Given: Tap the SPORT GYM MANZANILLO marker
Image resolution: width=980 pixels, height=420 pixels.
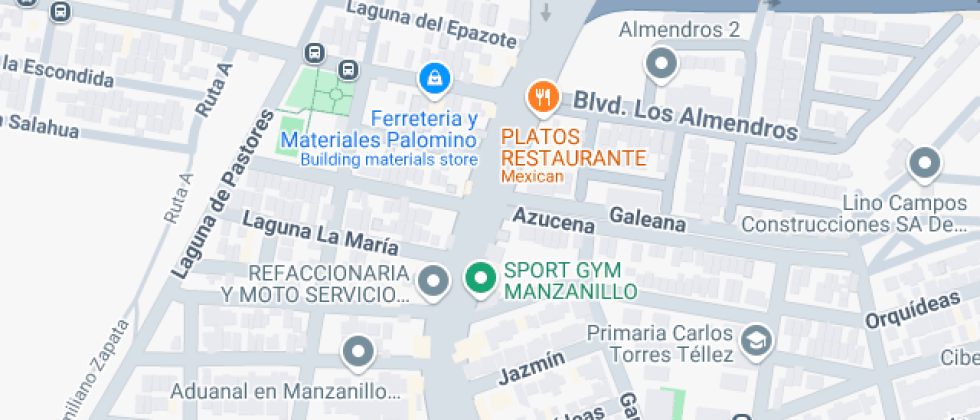Looking at the screenshot, I should (481, 279).
